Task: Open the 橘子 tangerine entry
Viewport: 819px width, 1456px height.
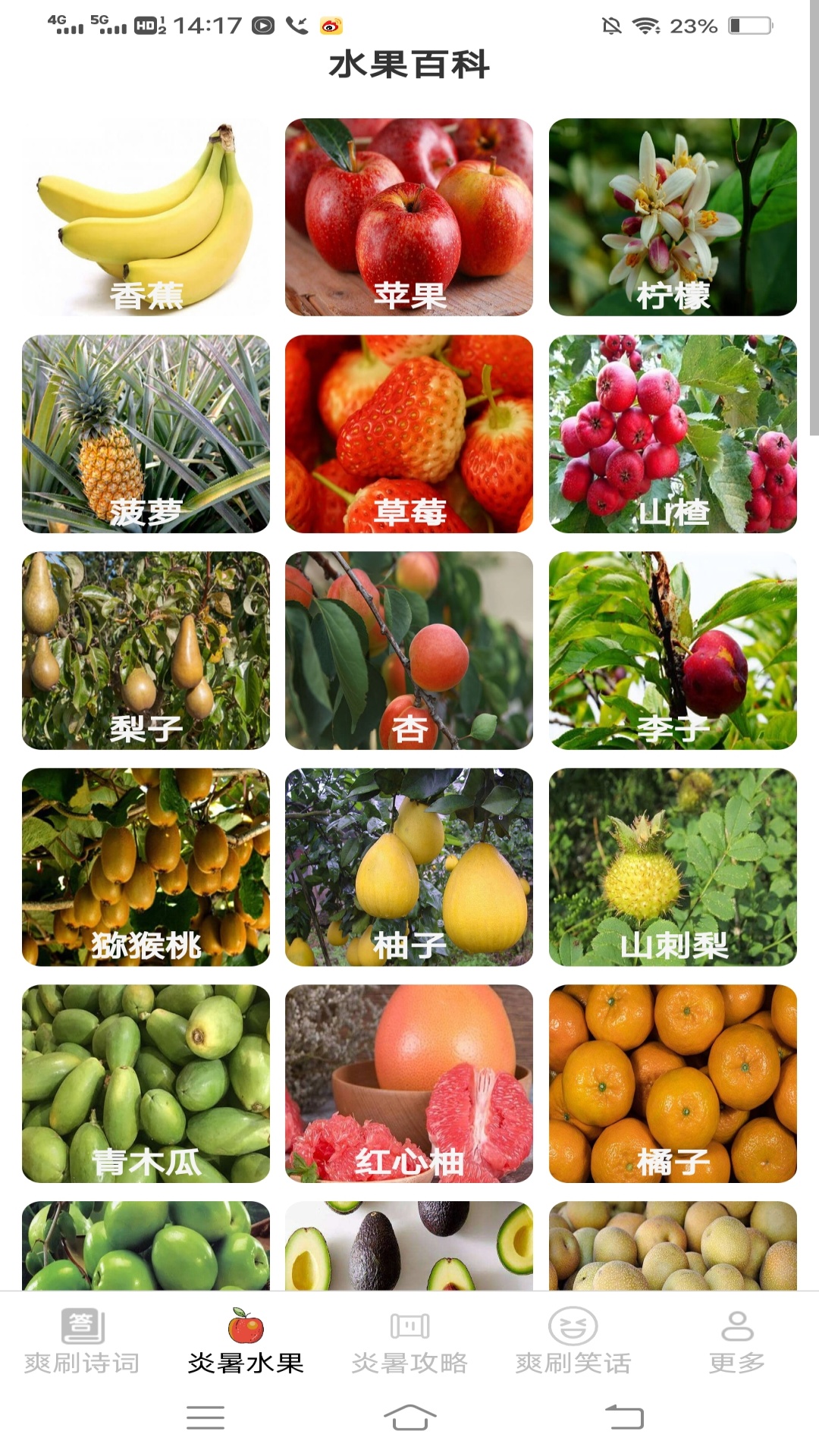Action: coord(673,1084)
